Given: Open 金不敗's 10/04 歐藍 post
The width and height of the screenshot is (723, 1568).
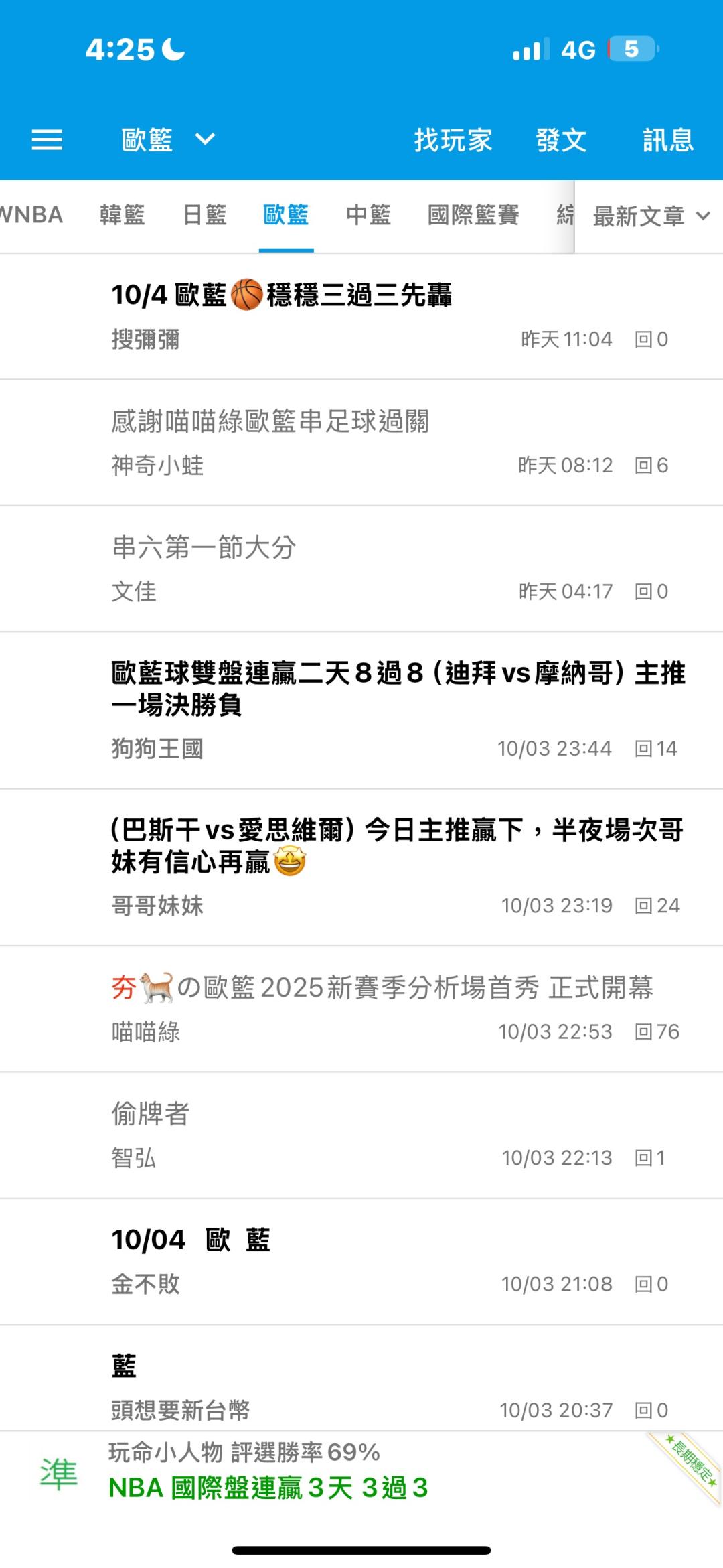Looking at the screenshot, I should [361, 1261].
